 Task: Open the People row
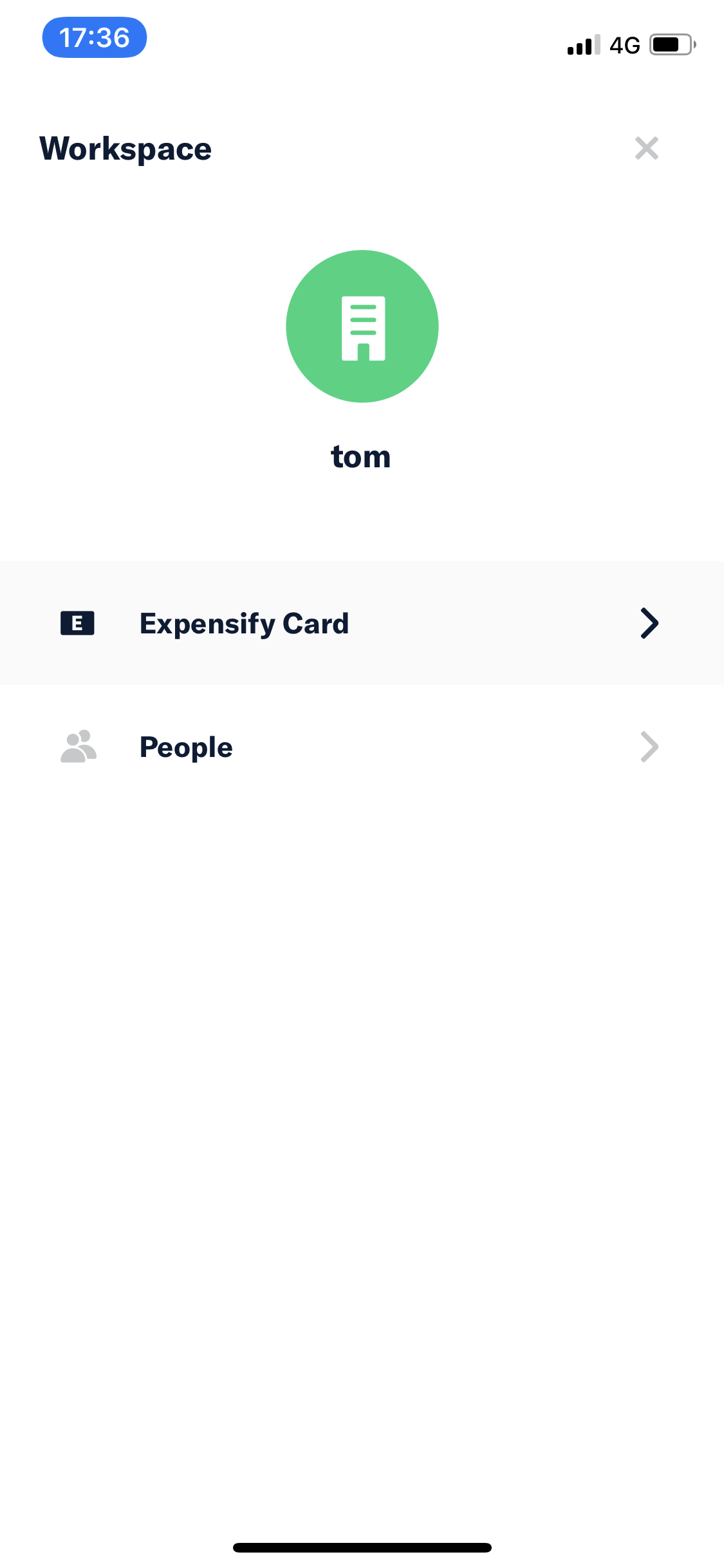[x=362, y=747]
